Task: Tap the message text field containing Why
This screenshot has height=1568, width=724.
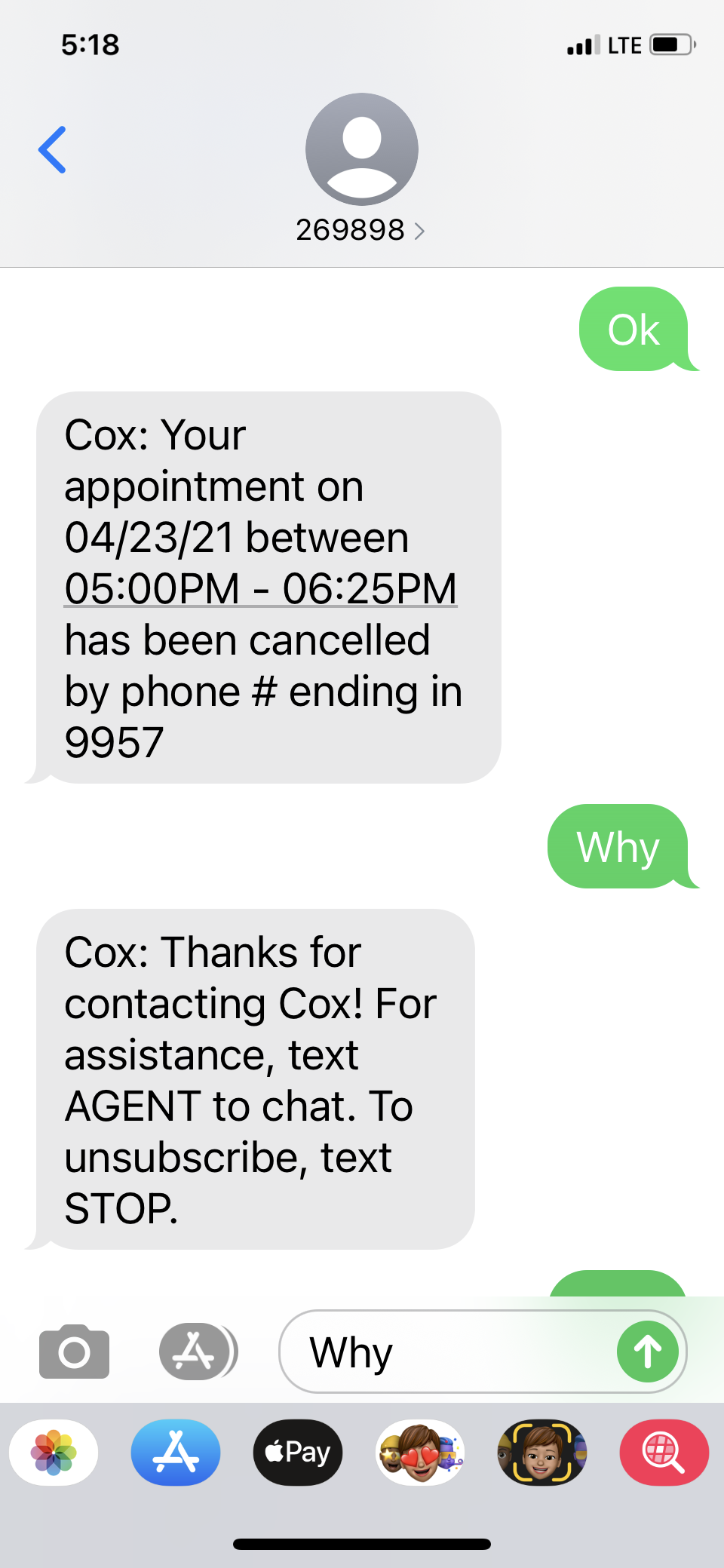Action: tap(452, 1351)
